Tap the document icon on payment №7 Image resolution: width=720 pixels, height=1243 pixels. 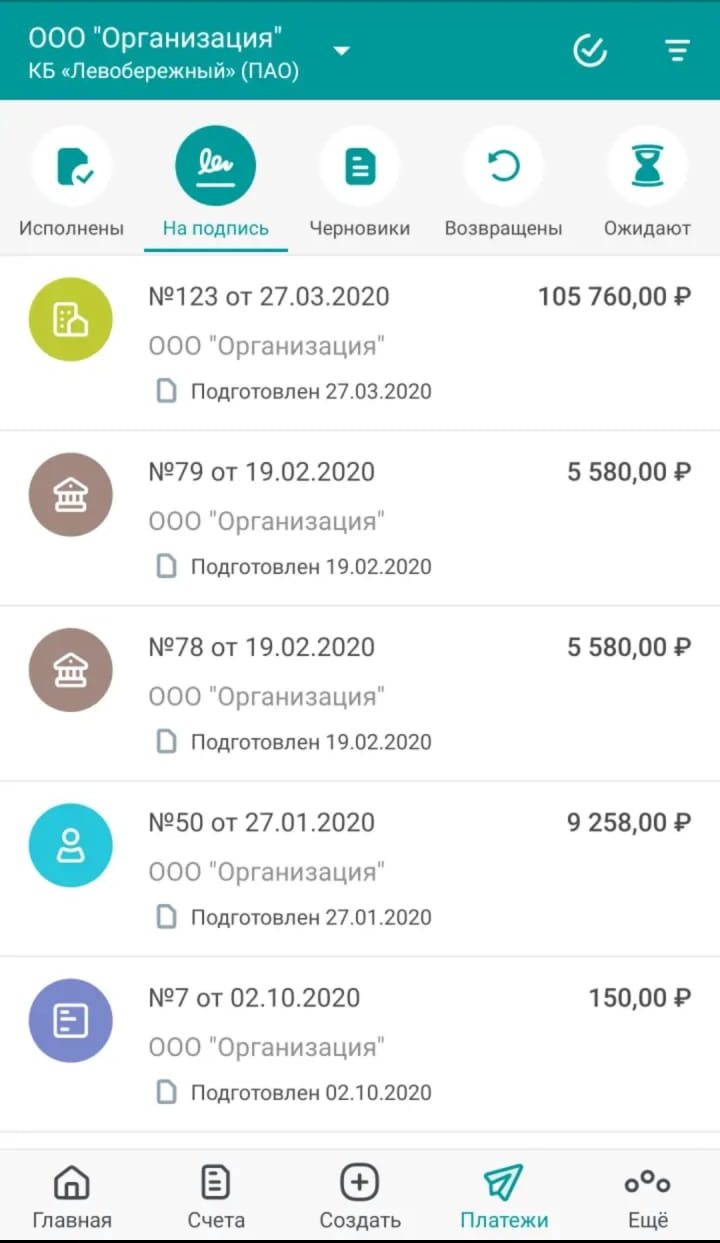70,1020
